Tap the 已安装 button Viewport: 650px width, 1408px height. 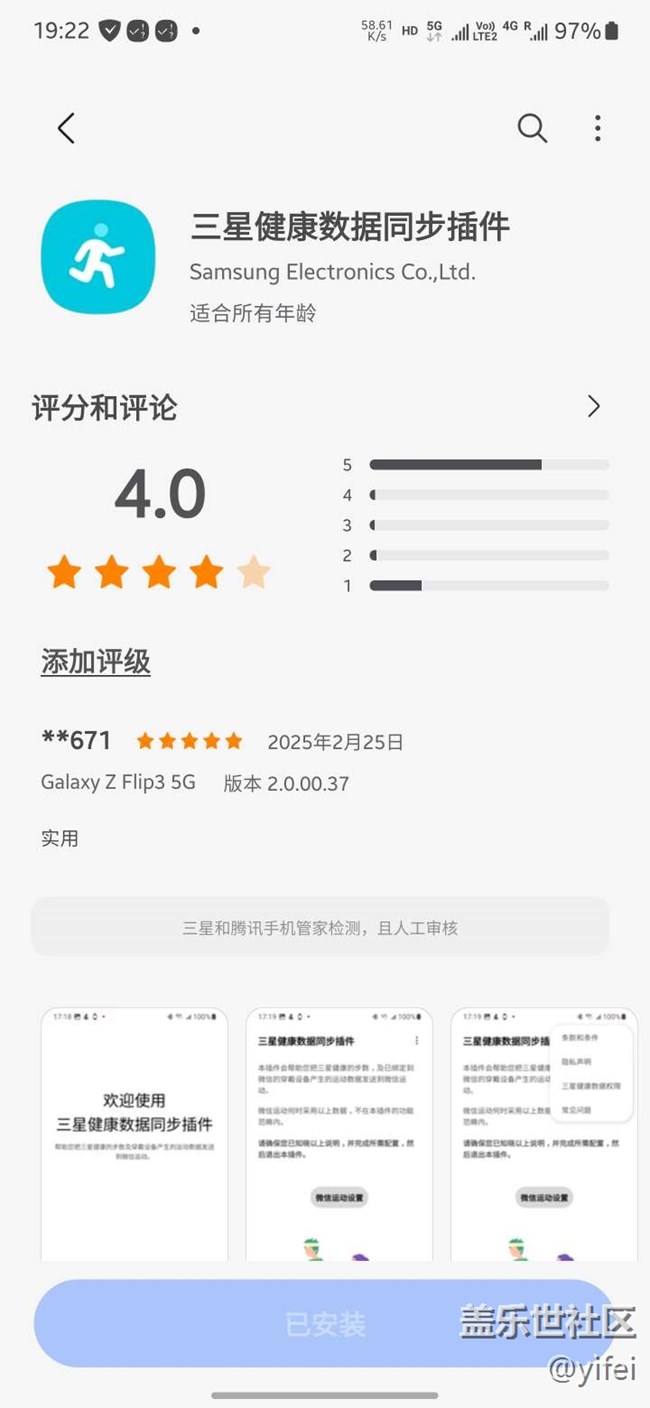pos(325,1324)
